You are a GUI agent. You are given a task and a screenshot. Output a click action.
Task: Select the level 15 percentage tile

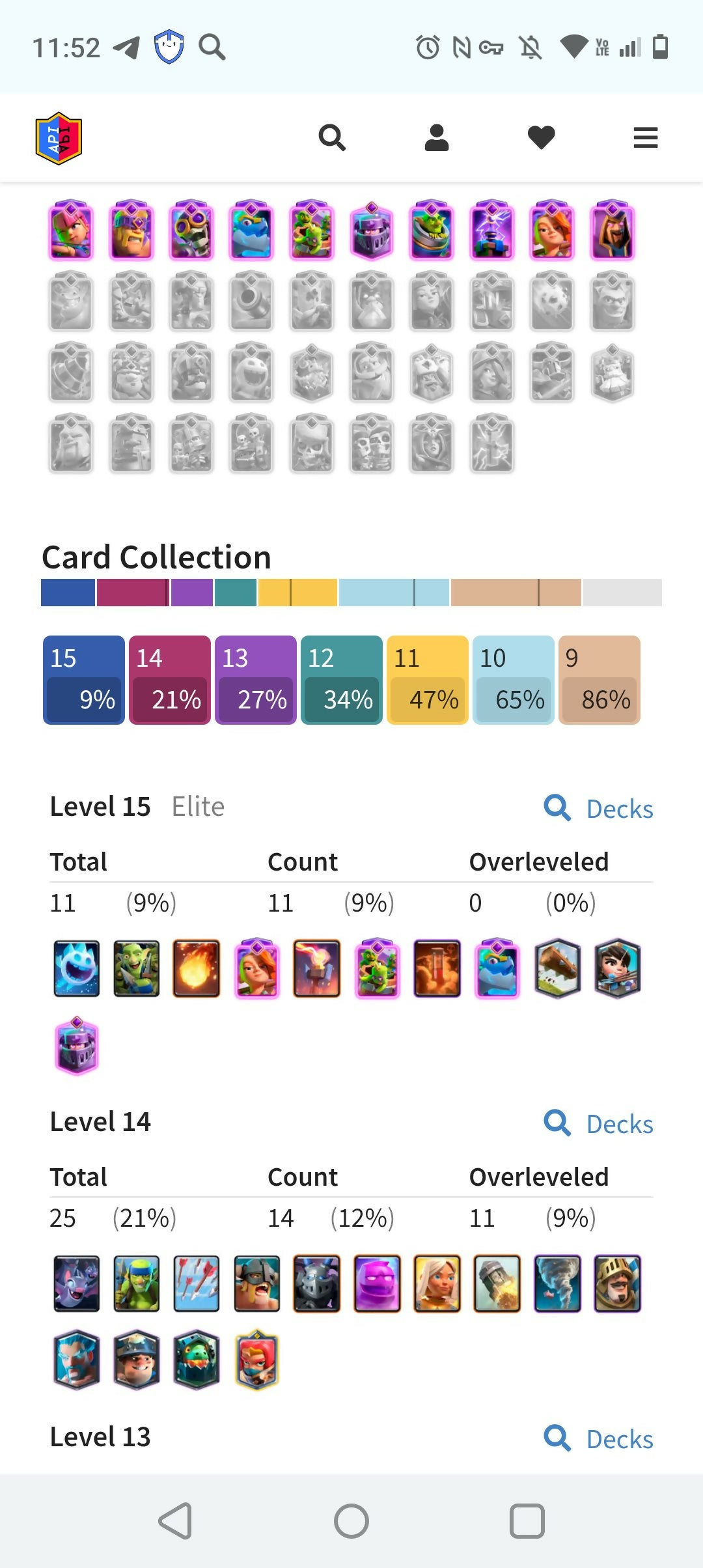tap(83, 680)
